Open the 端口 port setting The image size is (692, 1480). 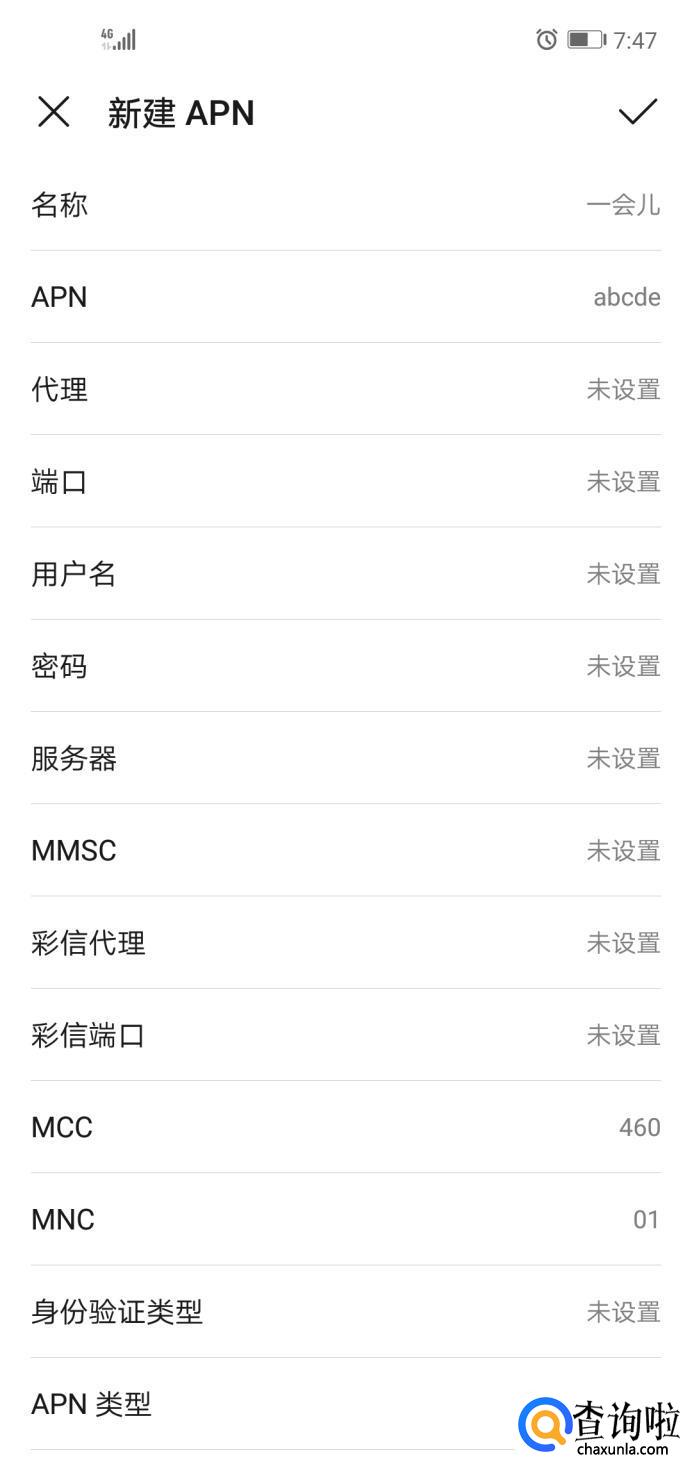(x=345, y=481)
